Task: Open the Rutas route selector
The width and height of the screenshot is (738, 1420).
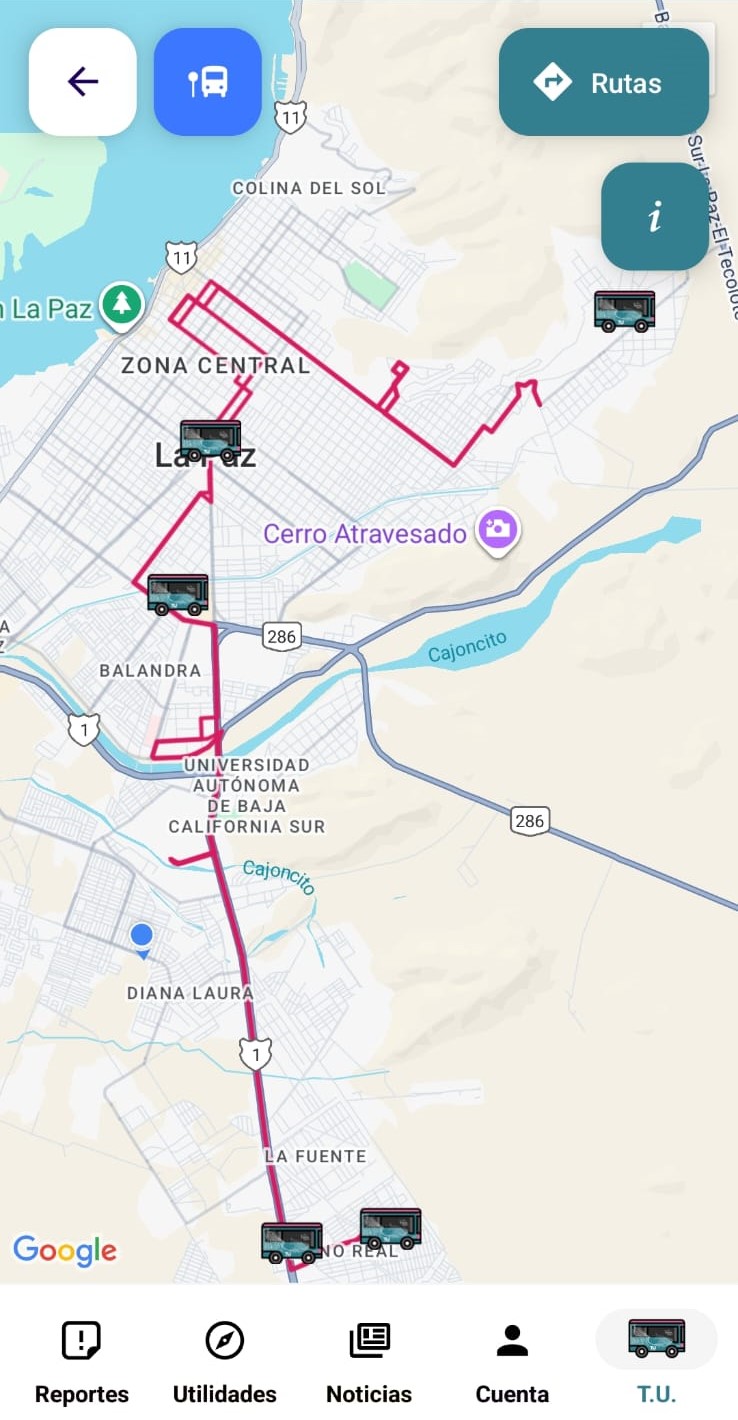Action: pos(604,82)
